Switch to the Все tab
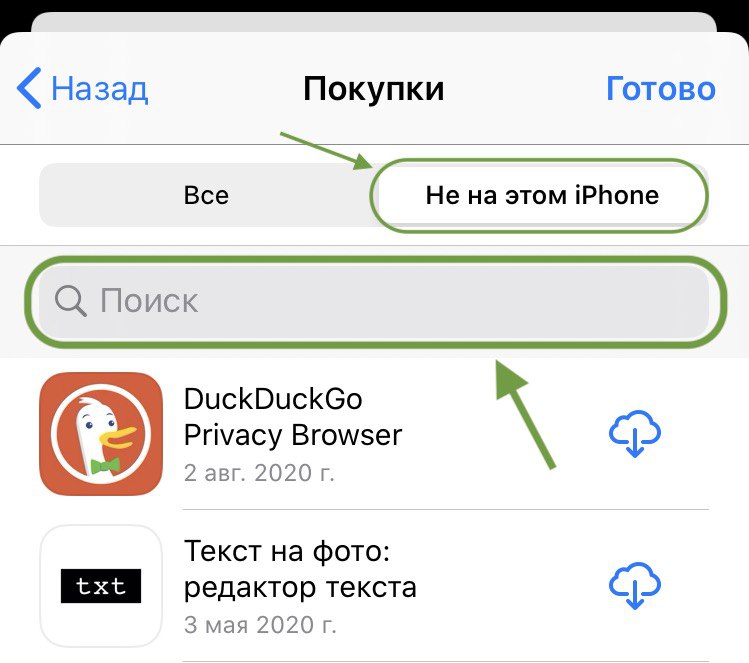 coord(206,195)
